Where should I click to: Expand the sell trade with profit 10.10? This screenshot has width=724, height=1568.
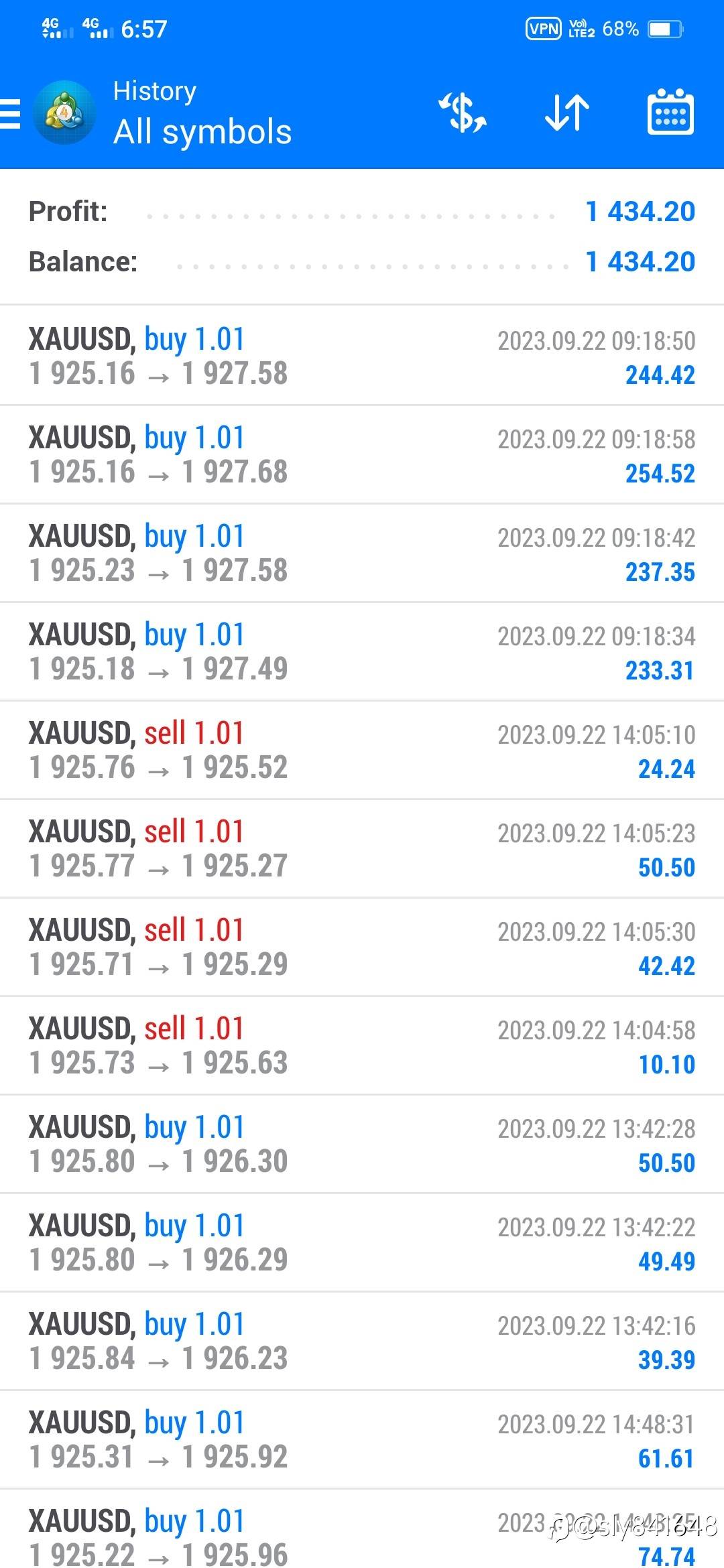pos(362,1045)
